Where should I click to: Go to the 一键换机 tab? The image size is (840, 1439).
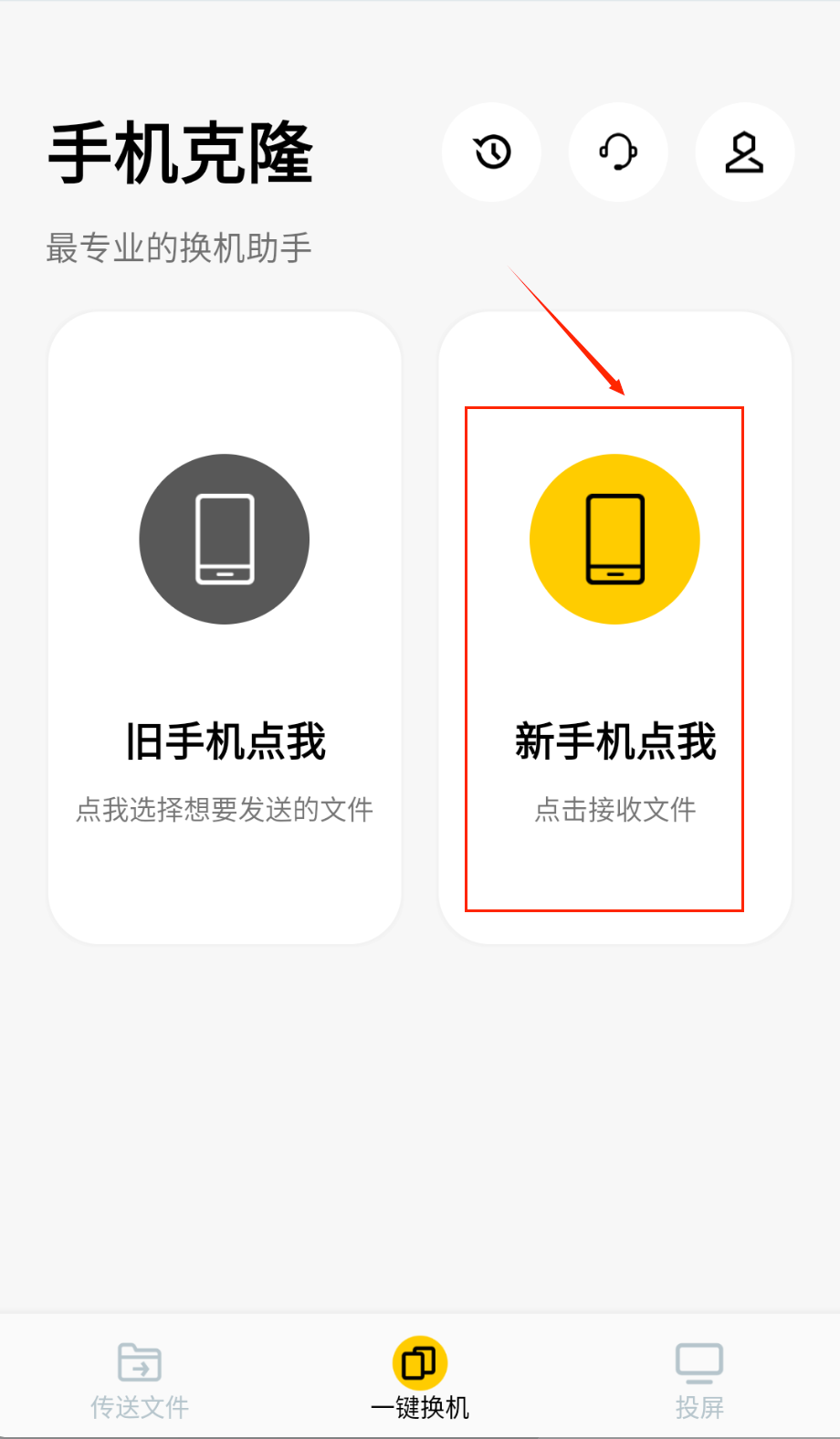point(420,1379)
